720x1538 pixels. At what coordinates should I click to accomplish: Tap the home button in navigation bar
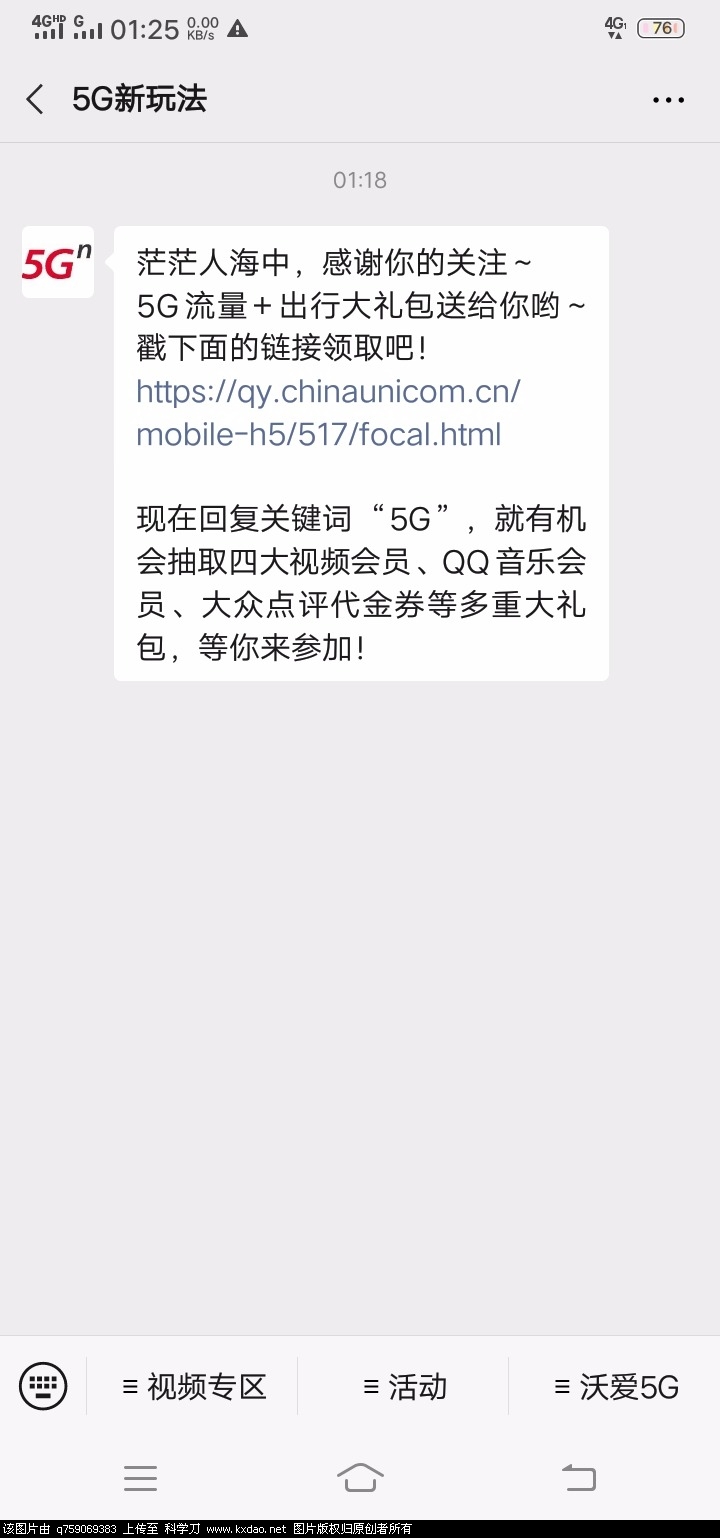pos(360,1476)
